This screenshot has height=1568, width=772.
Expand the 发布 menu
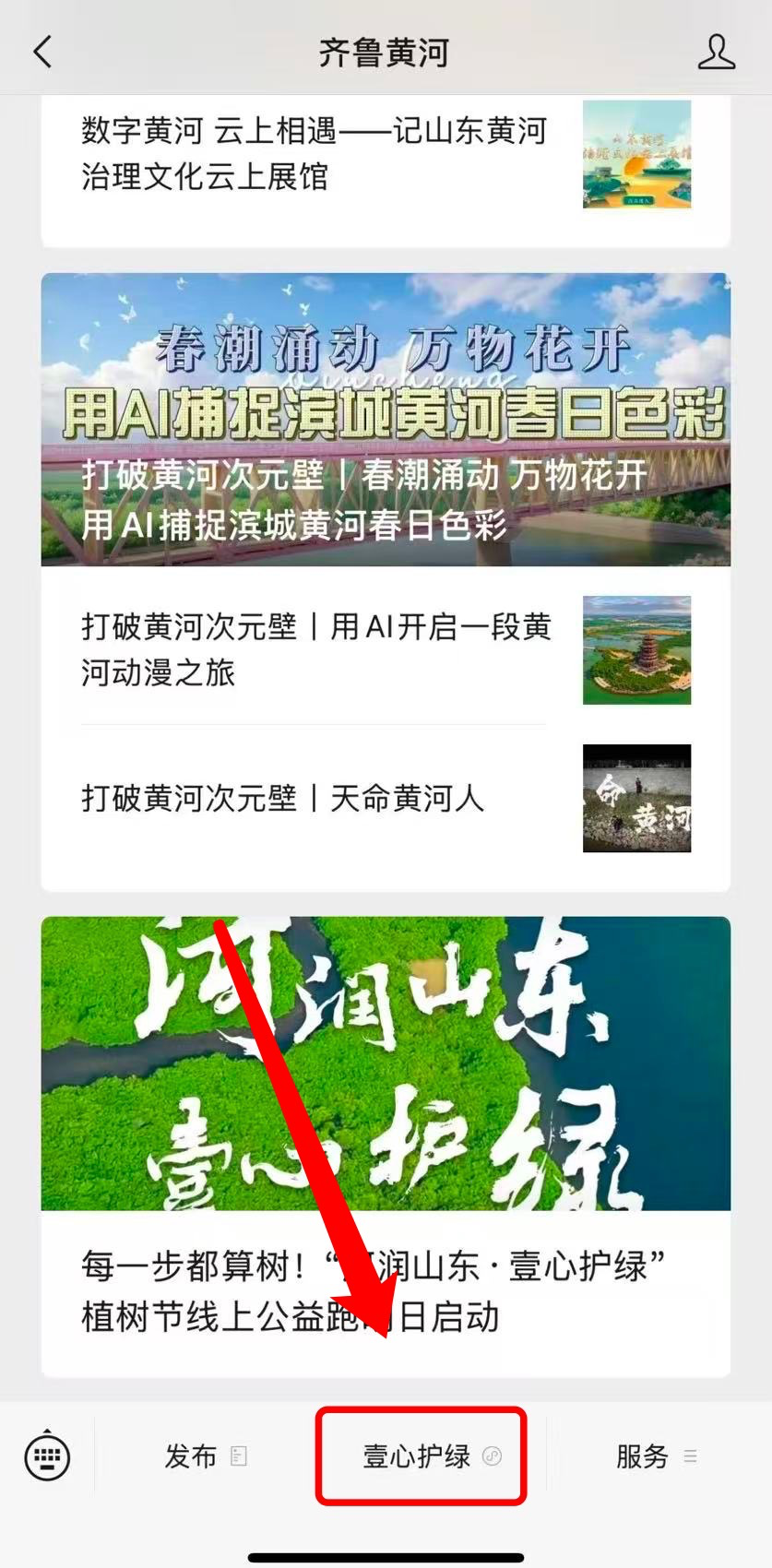pyautogui.click(x=205, y=1456)
